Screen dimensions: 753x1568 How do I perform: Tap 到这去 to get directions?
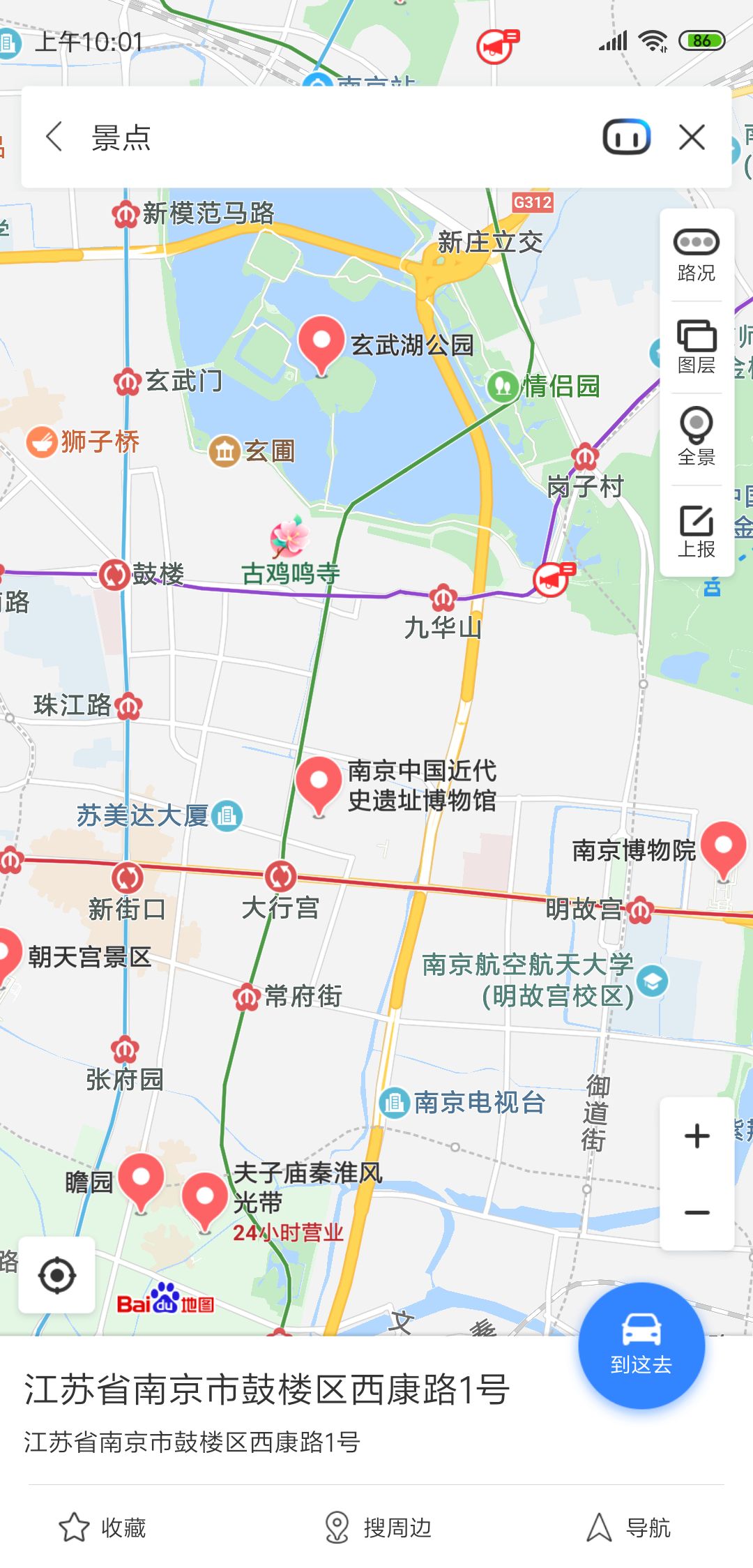[641, 1345]
